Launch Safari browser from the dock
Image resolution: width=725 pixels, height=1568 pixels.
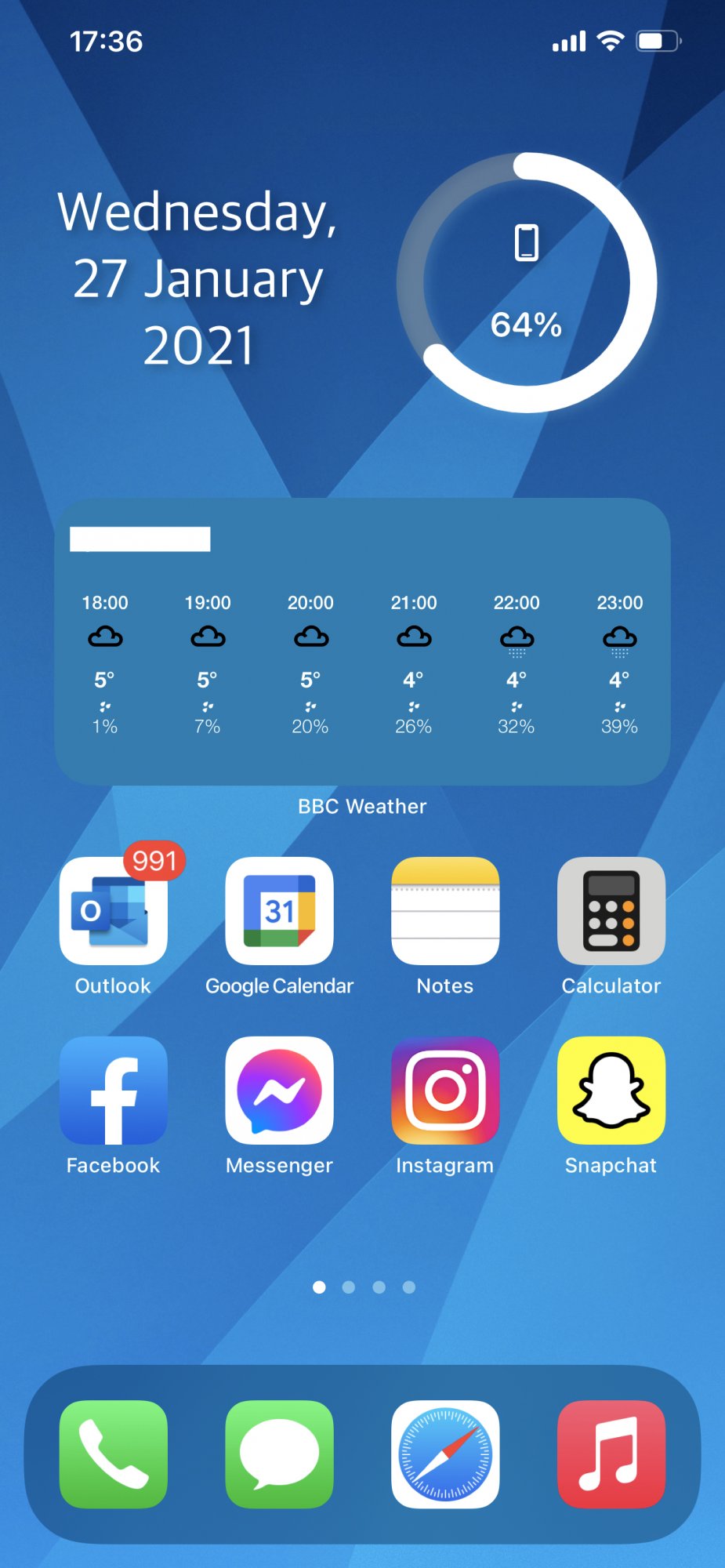pyautogui.click(x=445, y=1454)
